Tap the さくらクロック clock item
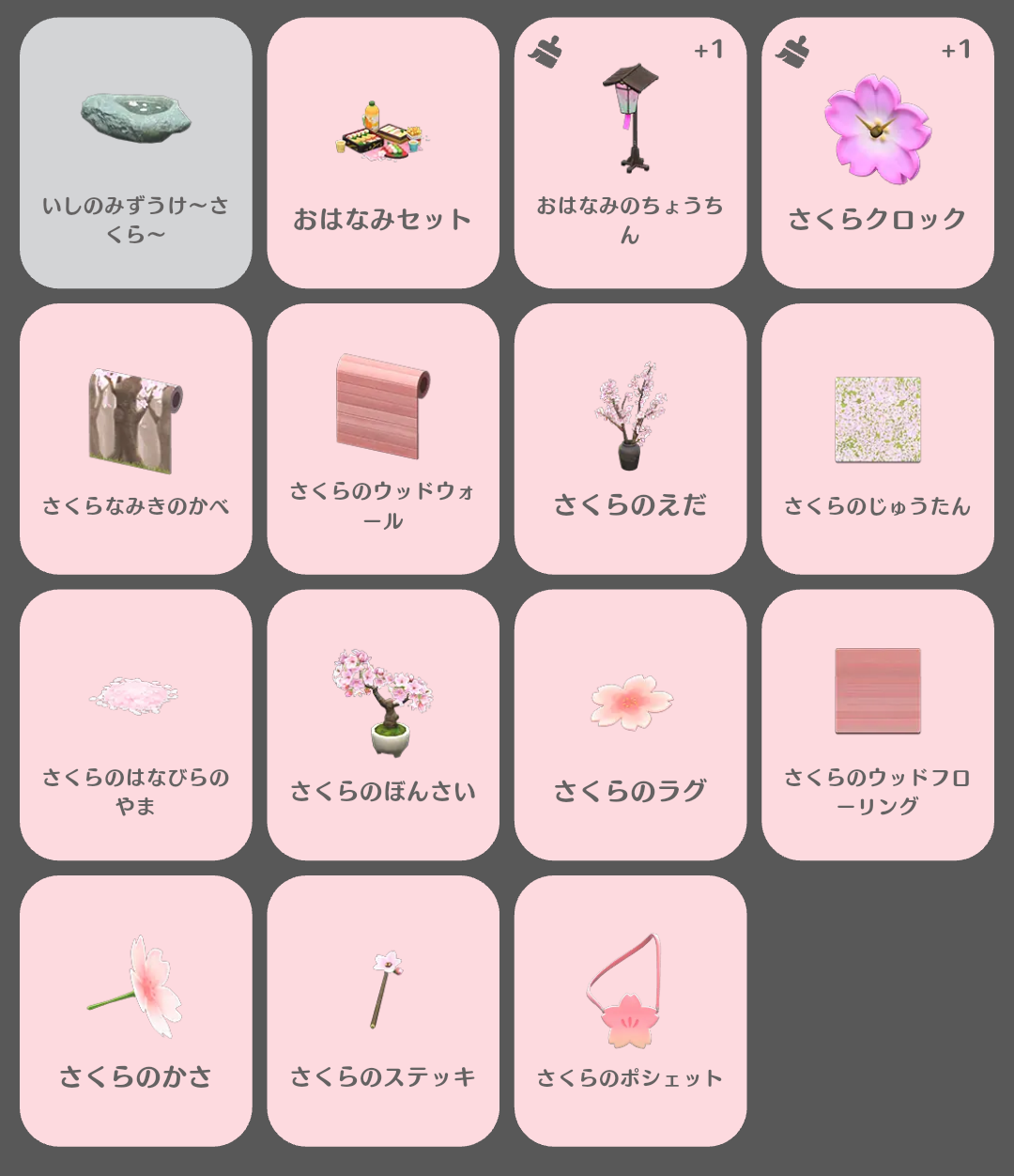 [877, 152]
